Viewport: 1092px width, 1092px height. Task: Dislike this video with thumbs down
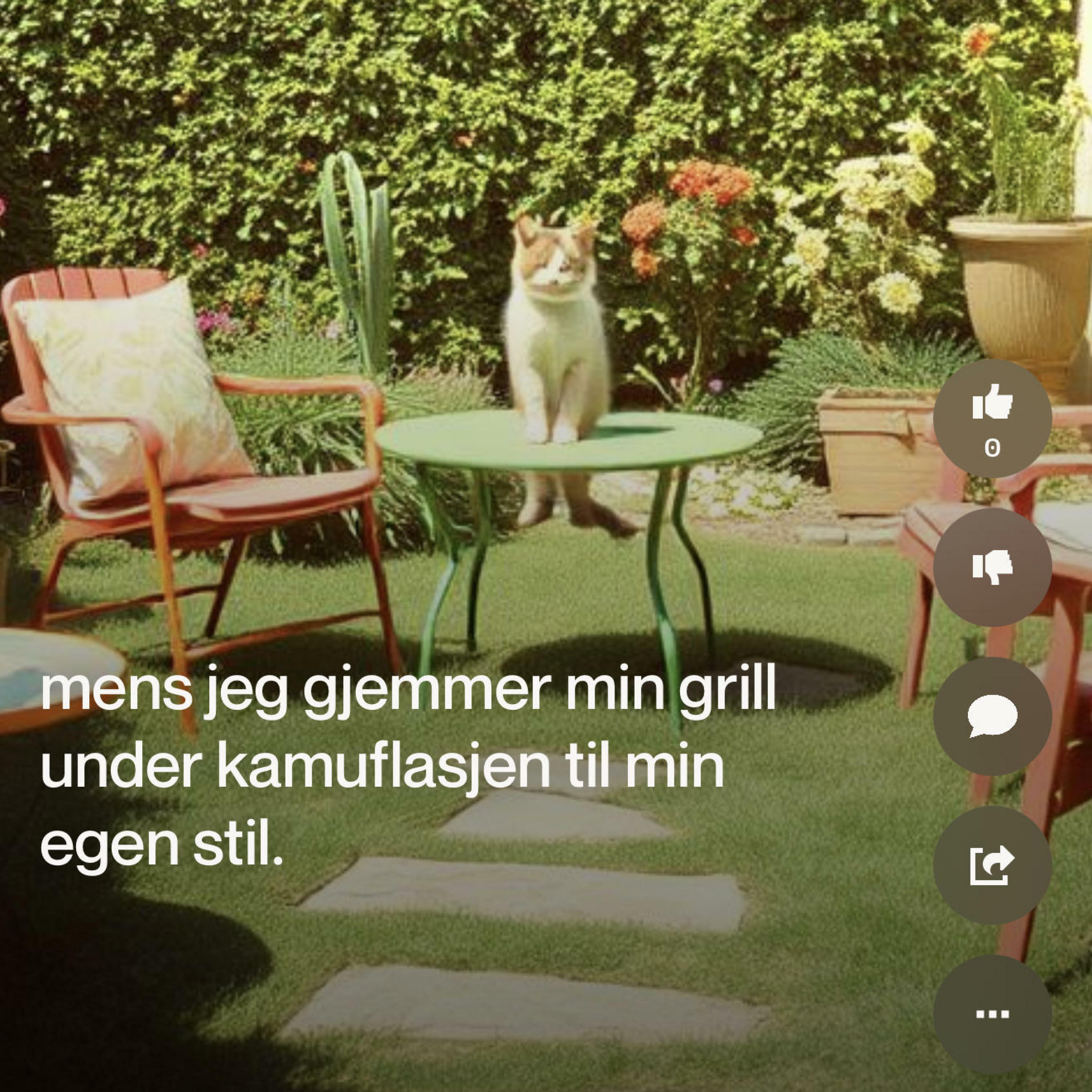tap(992, 567)
